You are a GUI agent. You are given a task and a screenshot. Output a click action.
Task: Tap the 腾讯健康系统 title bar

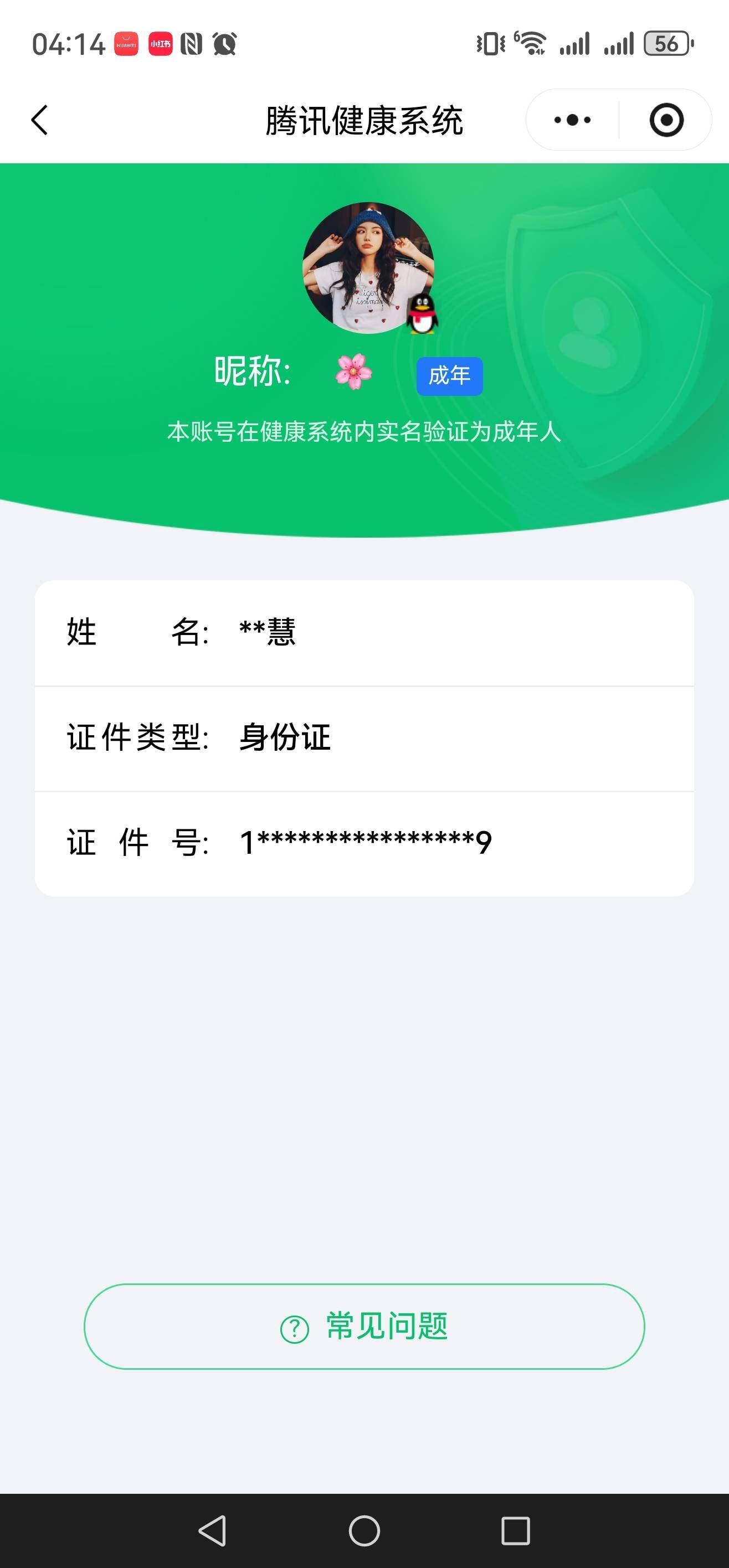[x=364, y=120]
